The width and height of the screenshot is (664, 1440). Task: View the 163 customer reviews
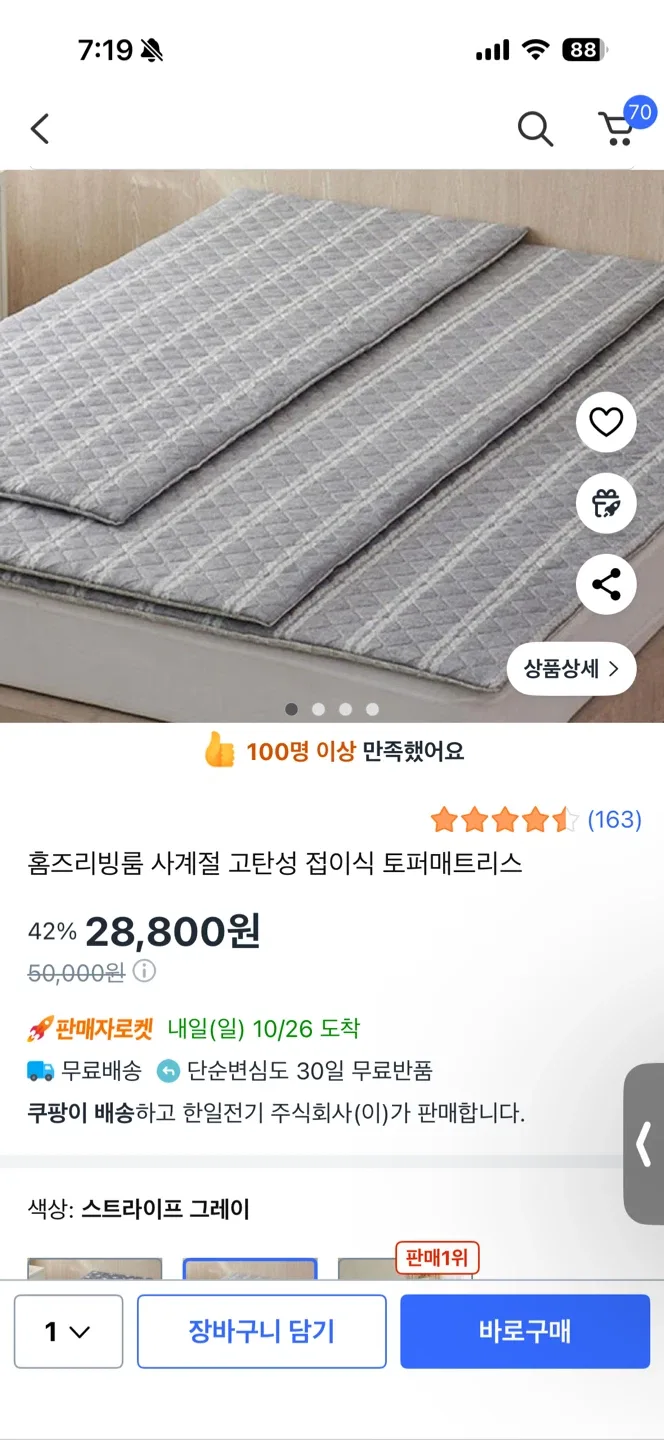(614, 820)
